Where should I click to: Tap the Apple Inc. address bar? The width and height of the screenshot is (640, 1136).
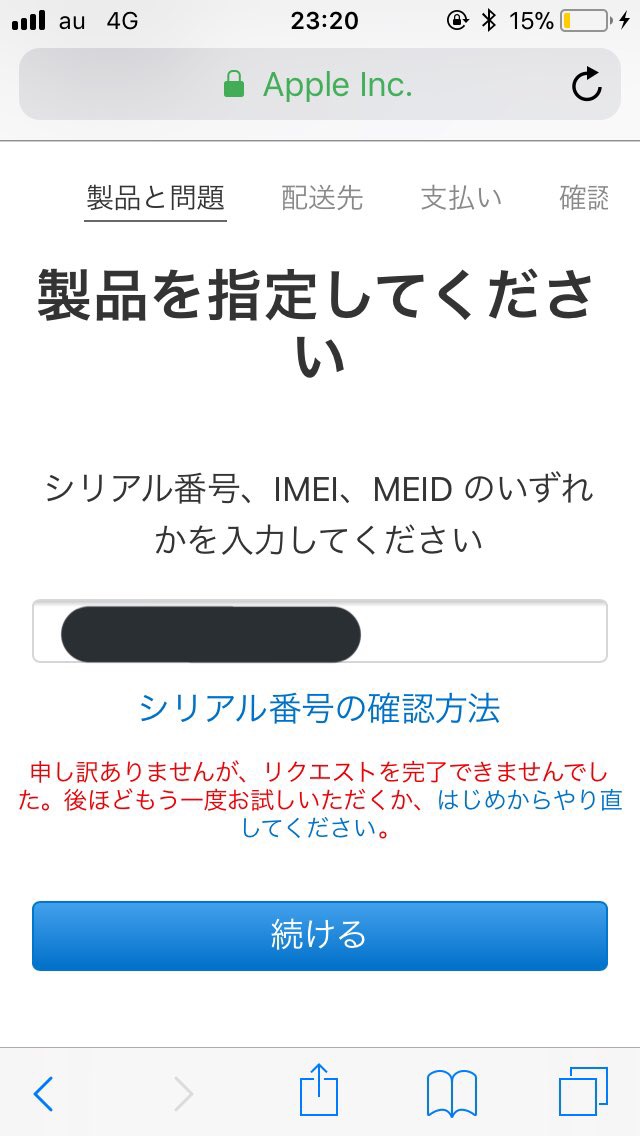coord(318,85)
